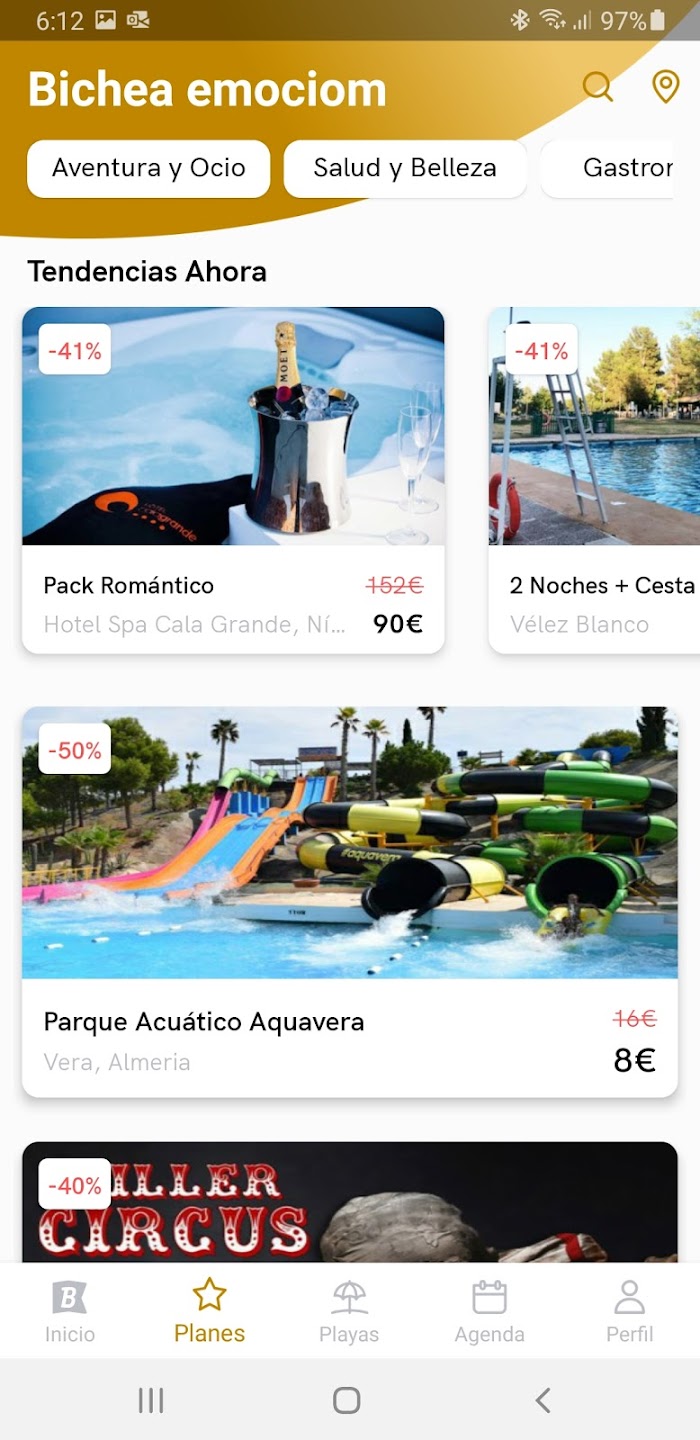Open the Pack Romántico offer card
This screenshot has width=700, height=1440.
pos(233,480)
